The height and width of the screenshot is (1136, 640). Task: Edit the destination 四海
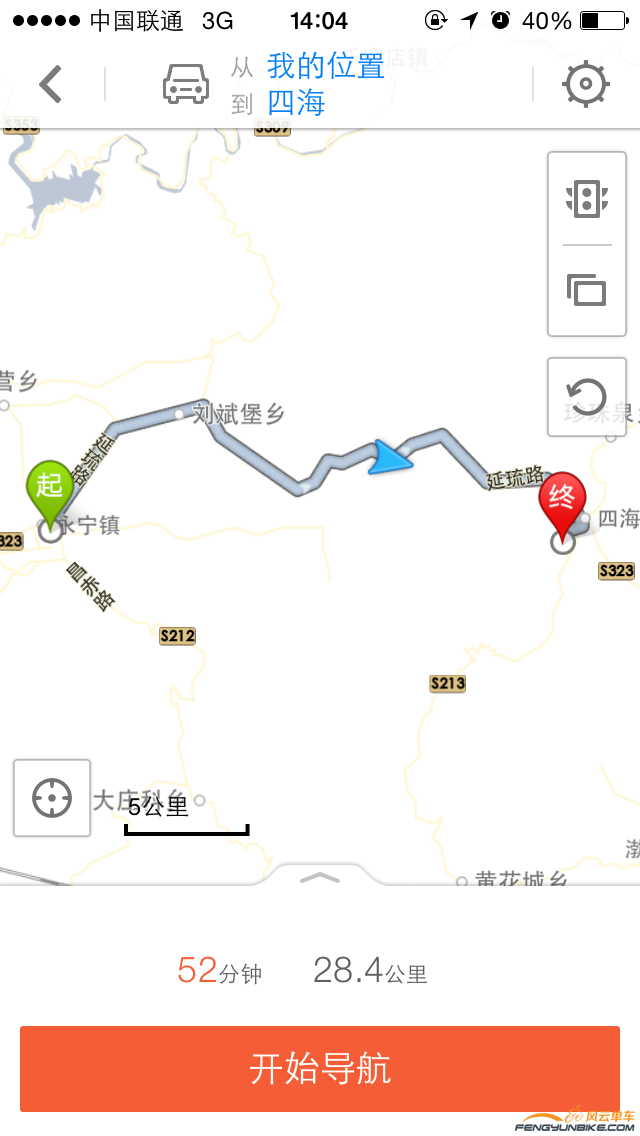click(296, 103)
